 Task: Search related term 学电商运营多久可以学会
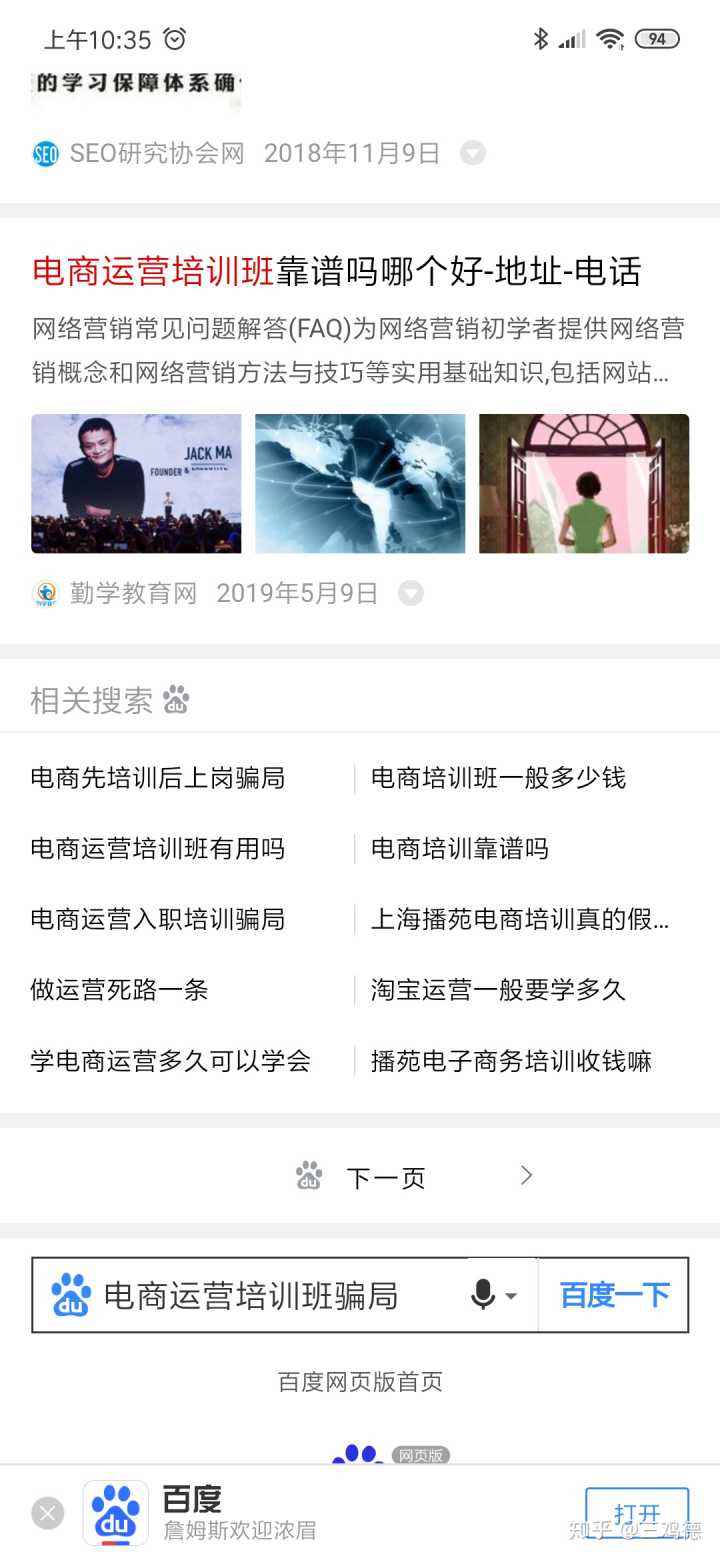171,1061
